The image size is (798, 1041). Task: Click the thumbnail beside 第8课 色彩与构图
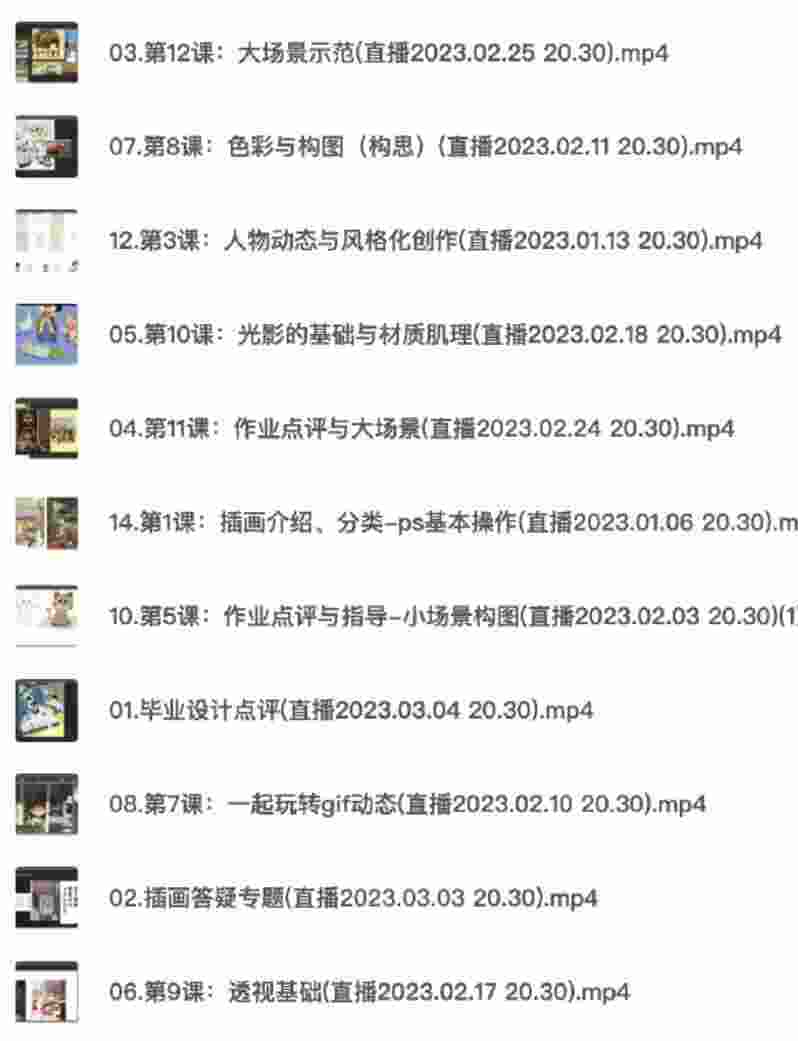pyautogui.click(x=45, y=145)
